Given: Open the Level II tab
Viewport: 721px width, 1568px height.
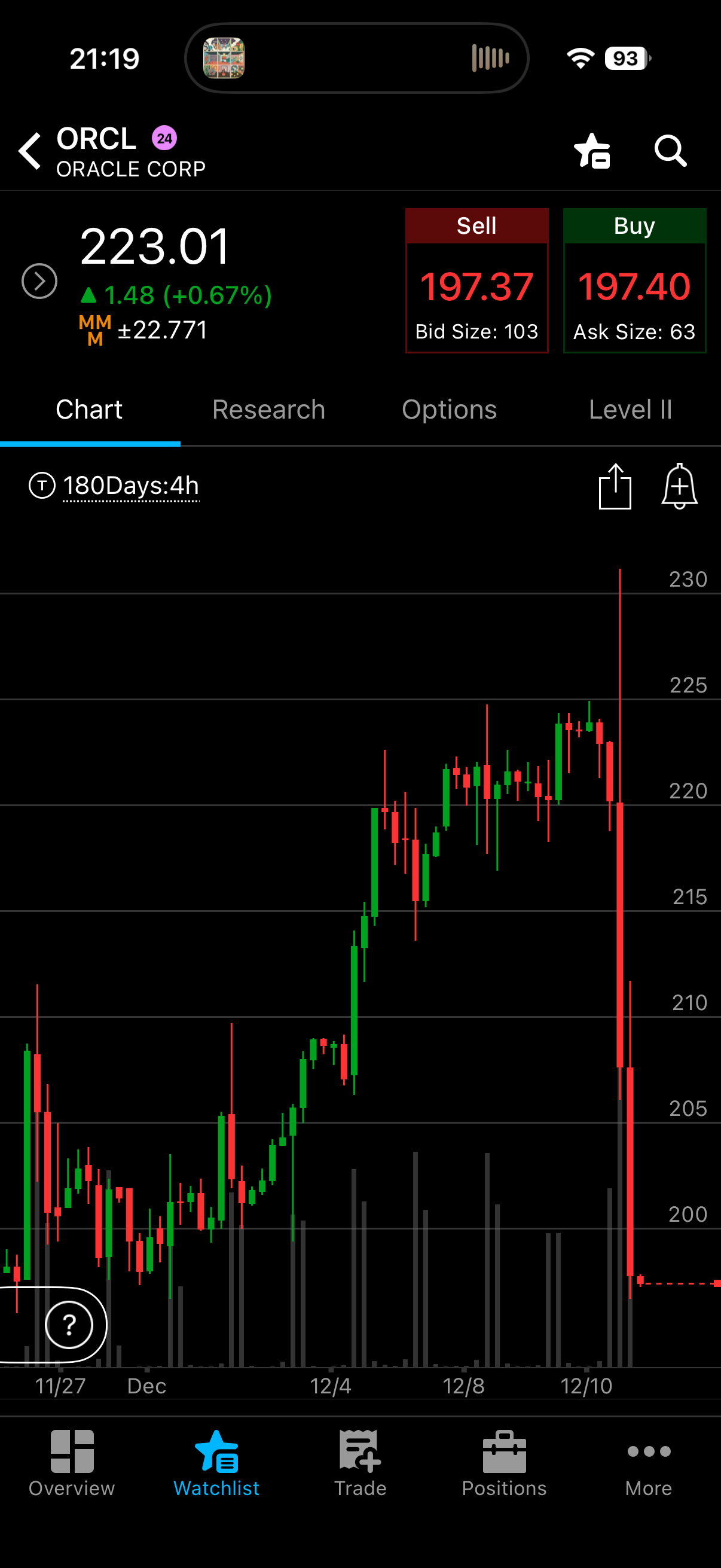Looking at the screenshot, I should (x=630, y=410).
